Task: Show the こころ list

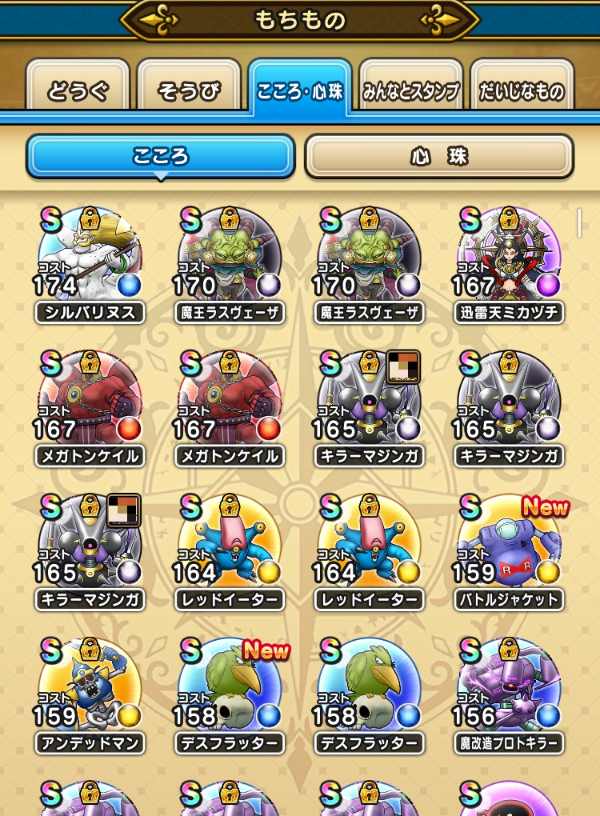Action: coord(160,156)
